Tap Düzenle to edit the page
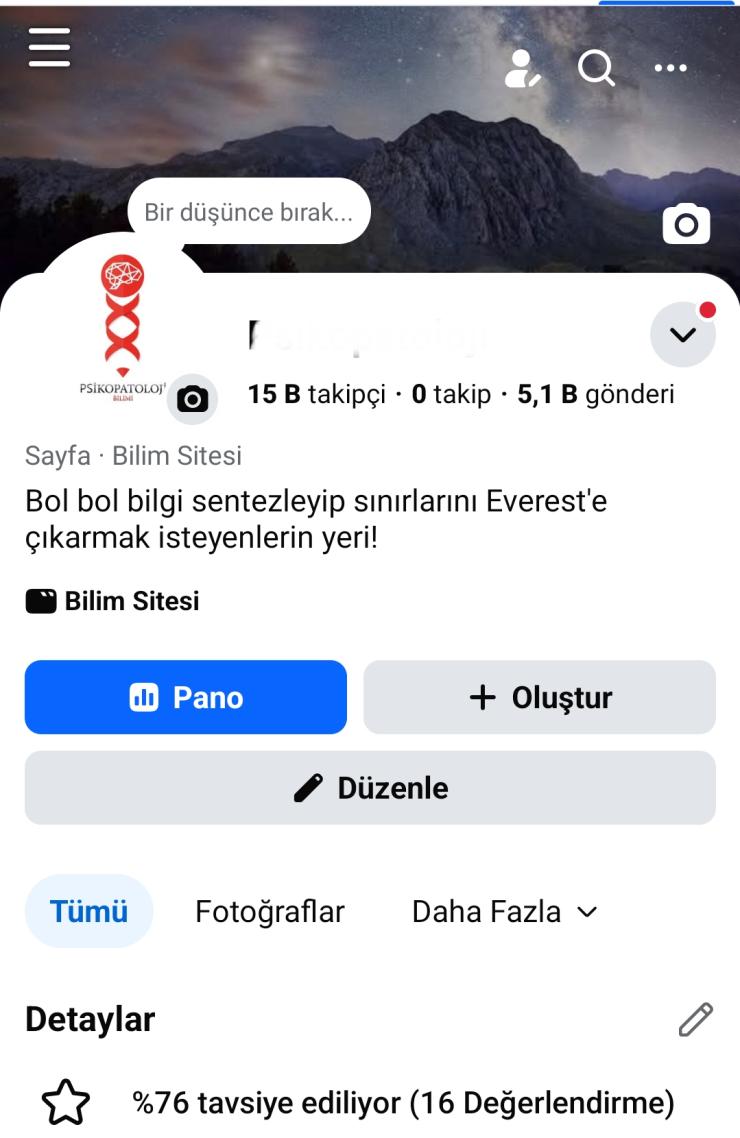This screenshot has width=740, height=1138. click(x=370, y=788)
